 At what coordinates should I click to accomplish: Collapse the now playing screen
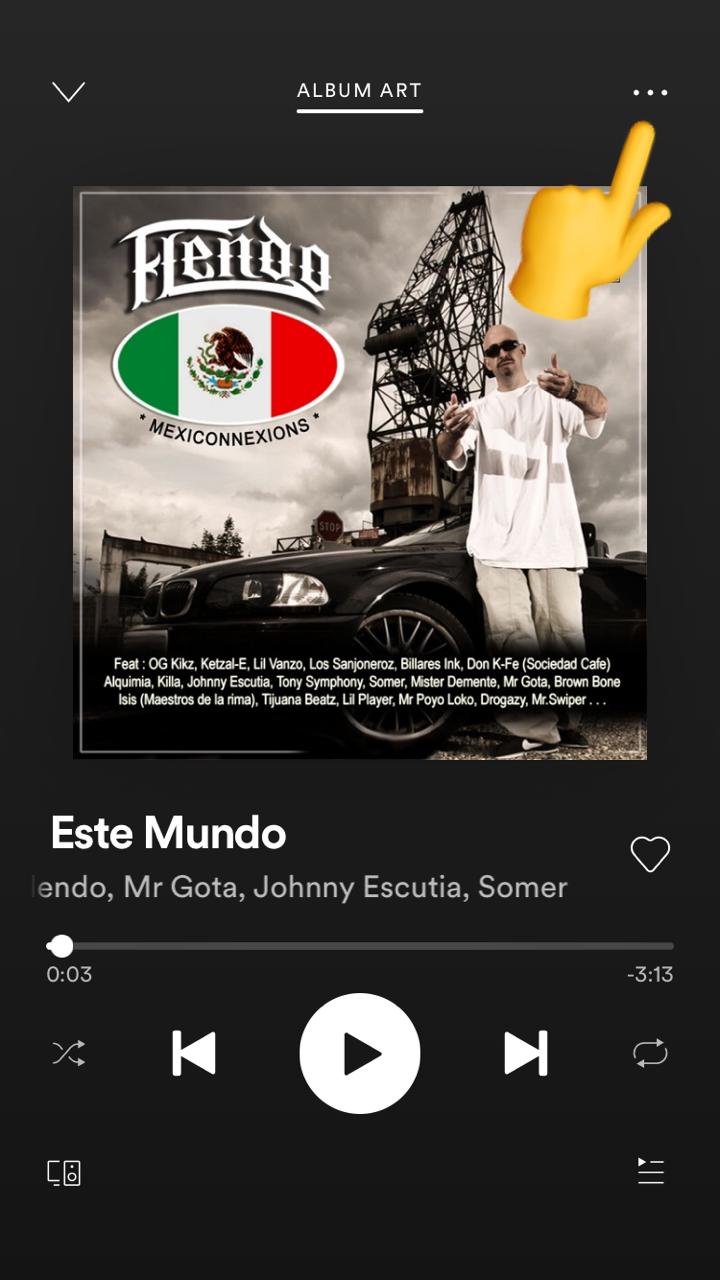pyautogui.click(x=68, y=92)
